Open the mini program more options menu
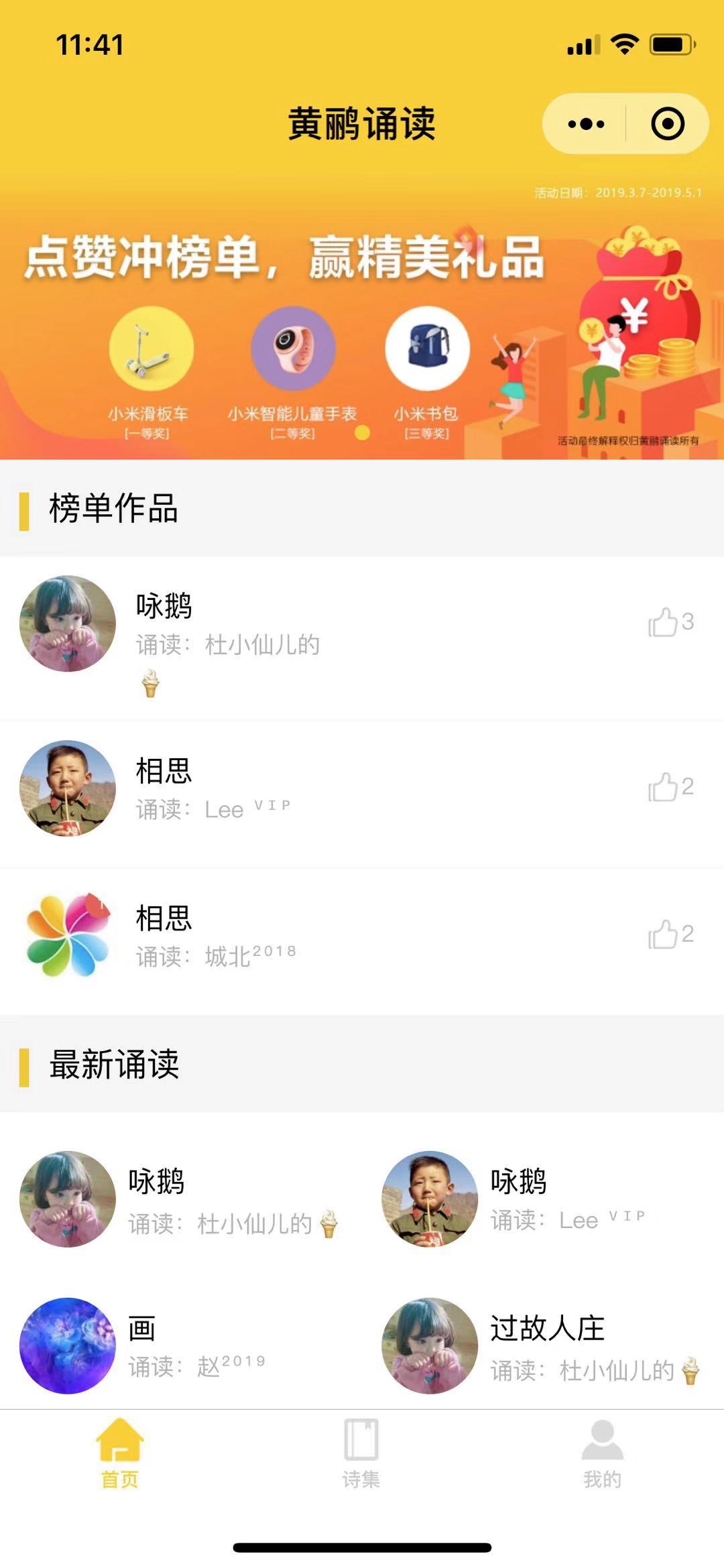This screenshot has width=724, height=1568. pyautogui.click(x=586, y=124)
